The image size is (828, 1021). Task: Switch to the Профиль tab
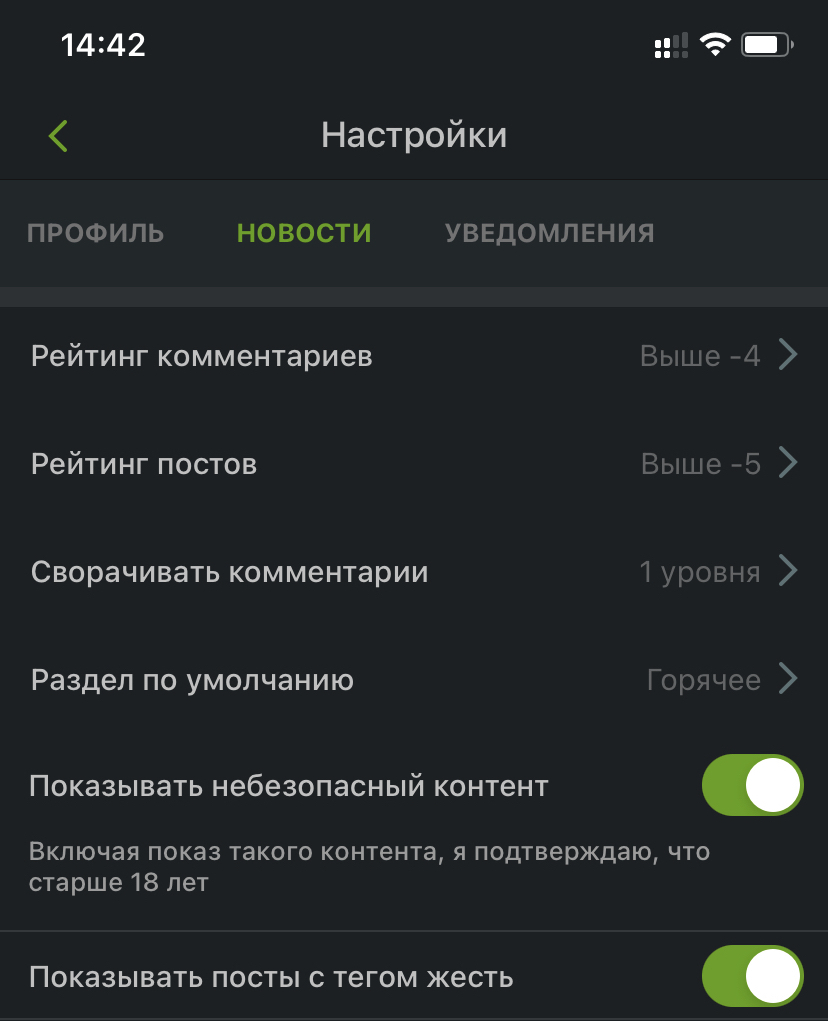(x=96, y=234)
